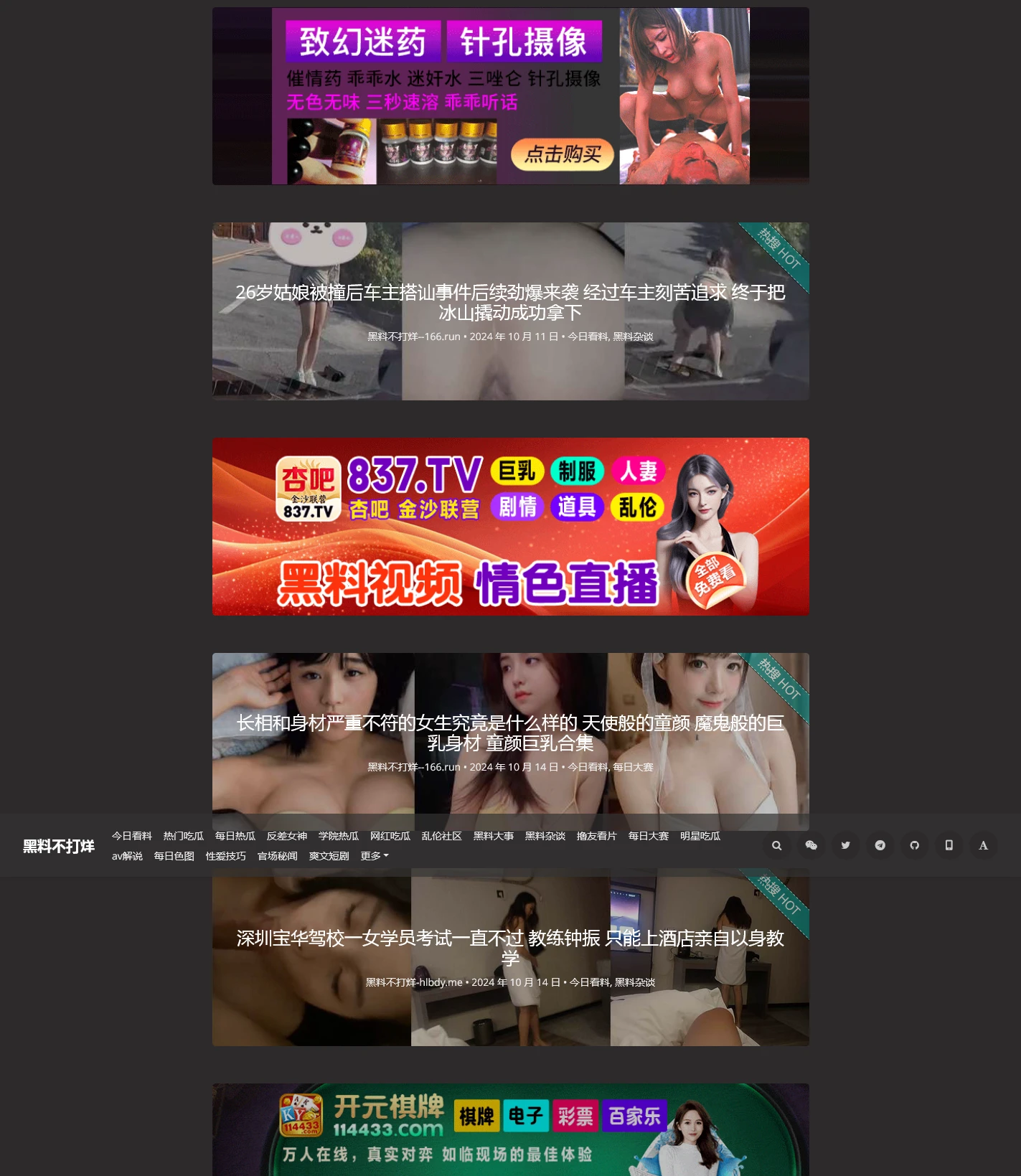The image size is (1021, 1176).
Task: Tap the WeChat icon
Action: click(811, 845)
